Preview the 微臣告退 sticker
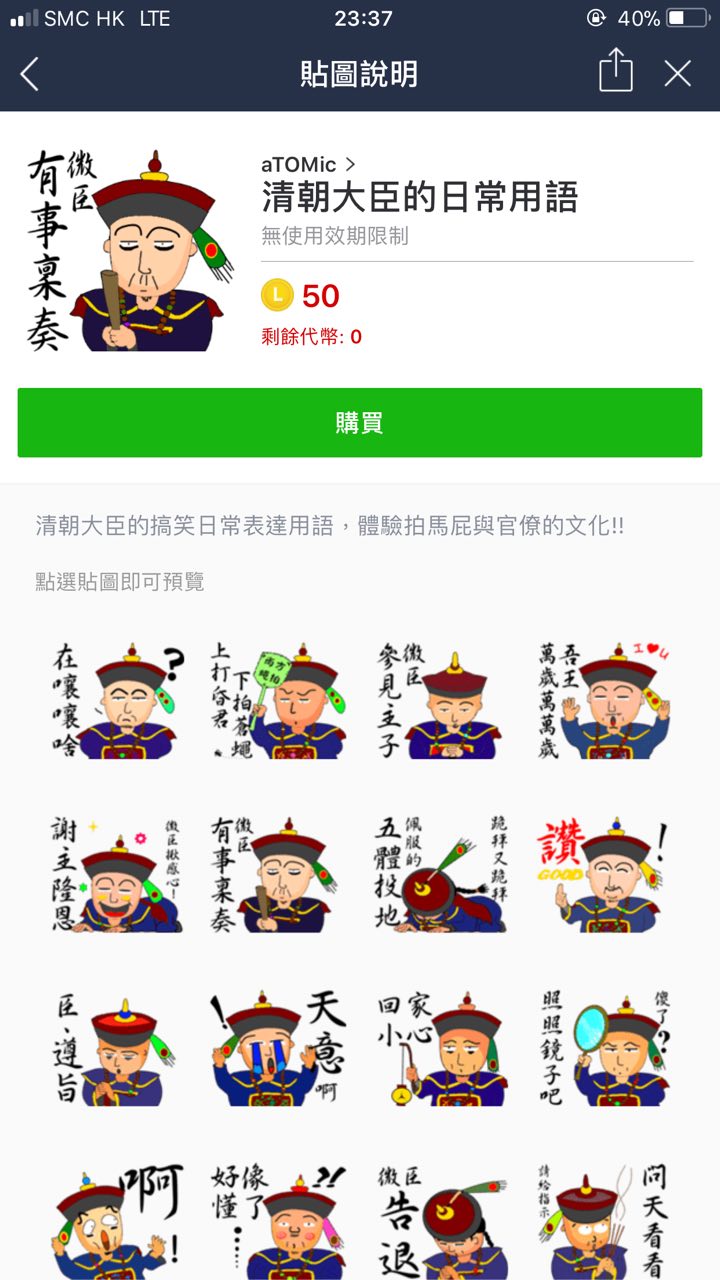Viewport: 720px width, 1280px height. coord(440,1220)
